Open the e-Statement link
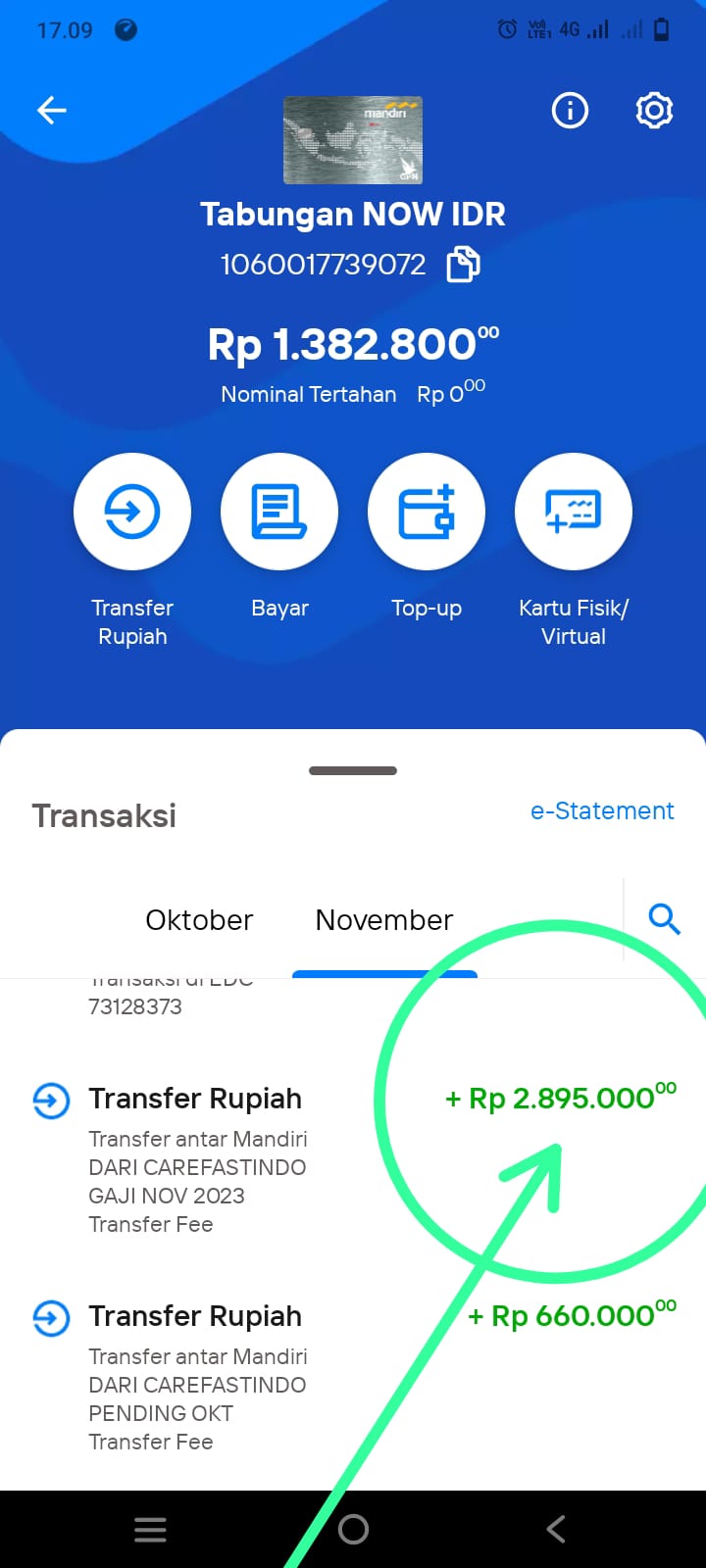This screenshot has width=706, height=1568. 602,810
